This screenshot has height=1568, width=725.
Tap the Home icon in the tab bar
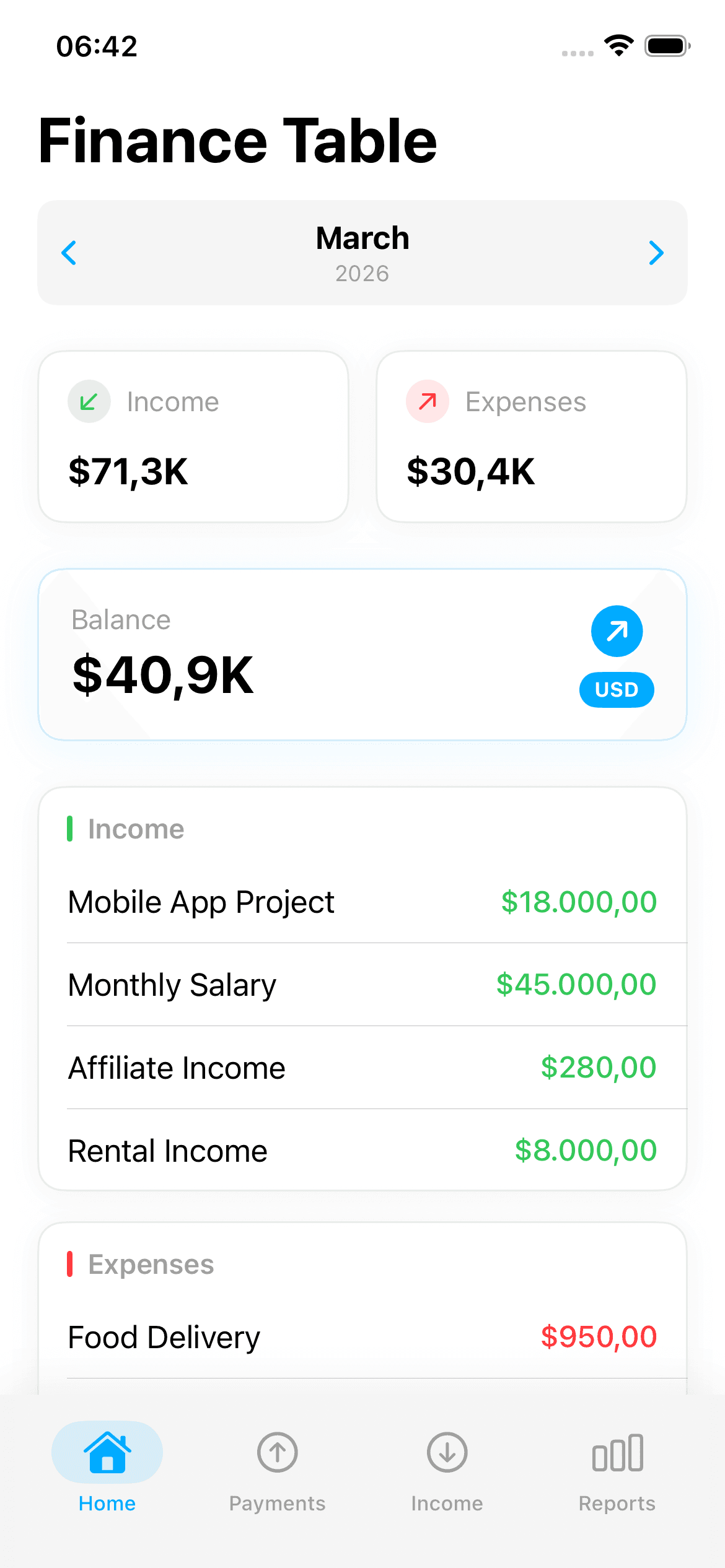coord(107,1452)
